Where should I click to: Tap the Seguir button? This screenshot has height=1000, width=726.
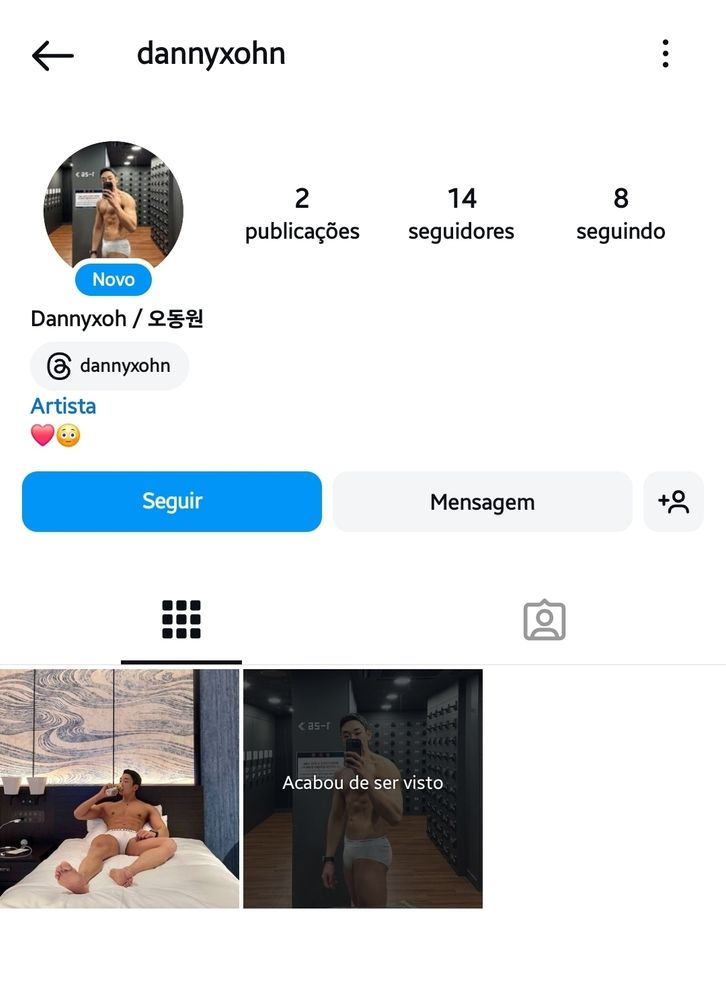pyautogui.click(x=172, y=501)
